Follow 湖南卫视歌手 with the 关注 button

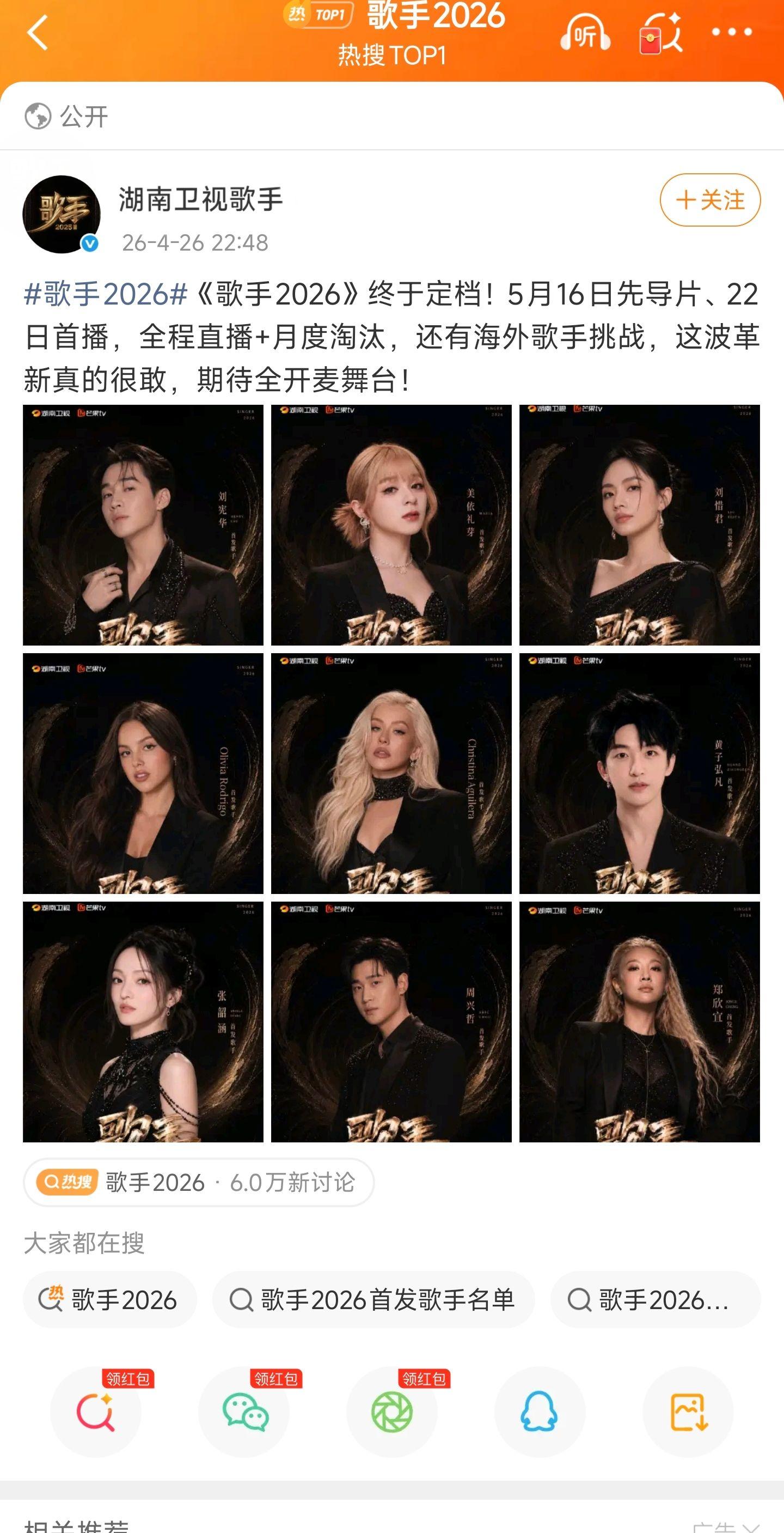pyautogui.click(x=709, y=200)
